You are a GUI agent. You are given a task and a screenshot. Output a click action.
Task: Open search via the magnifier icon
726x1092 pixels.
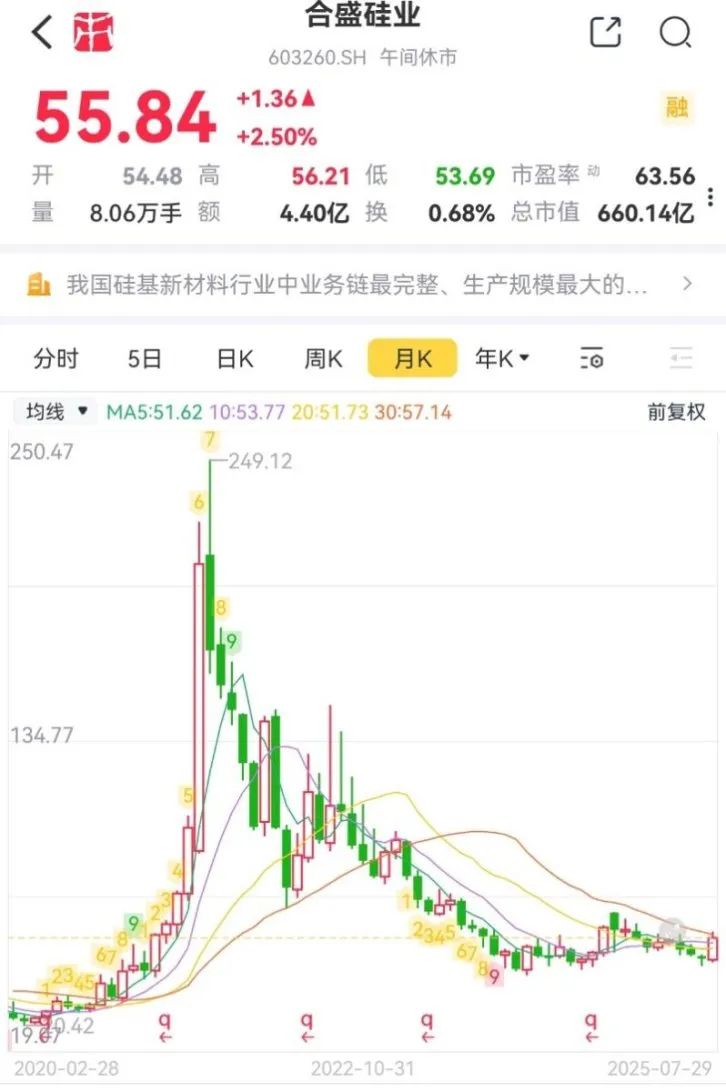(677, 33)
